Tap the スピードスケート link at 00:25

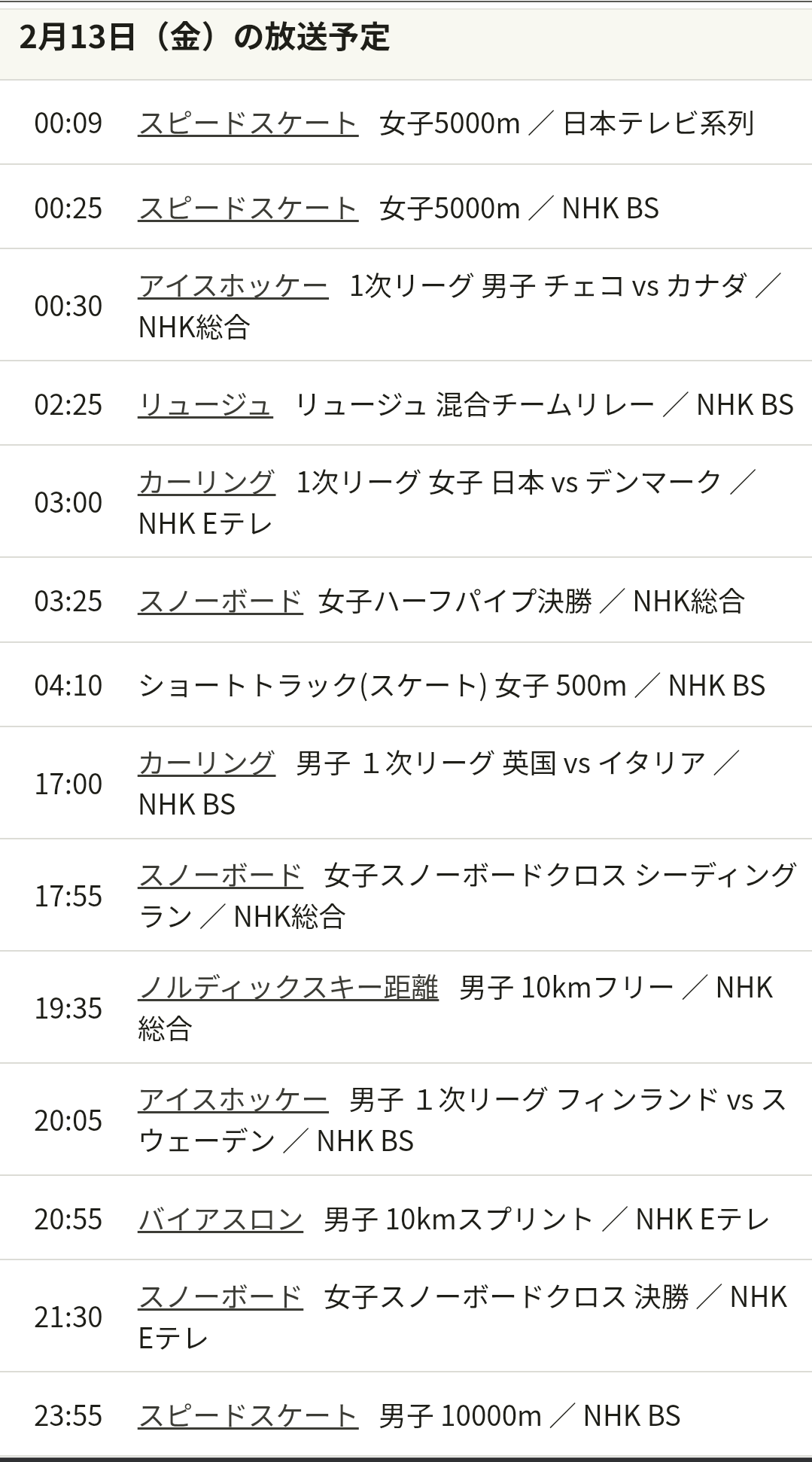tap(248, 208)
